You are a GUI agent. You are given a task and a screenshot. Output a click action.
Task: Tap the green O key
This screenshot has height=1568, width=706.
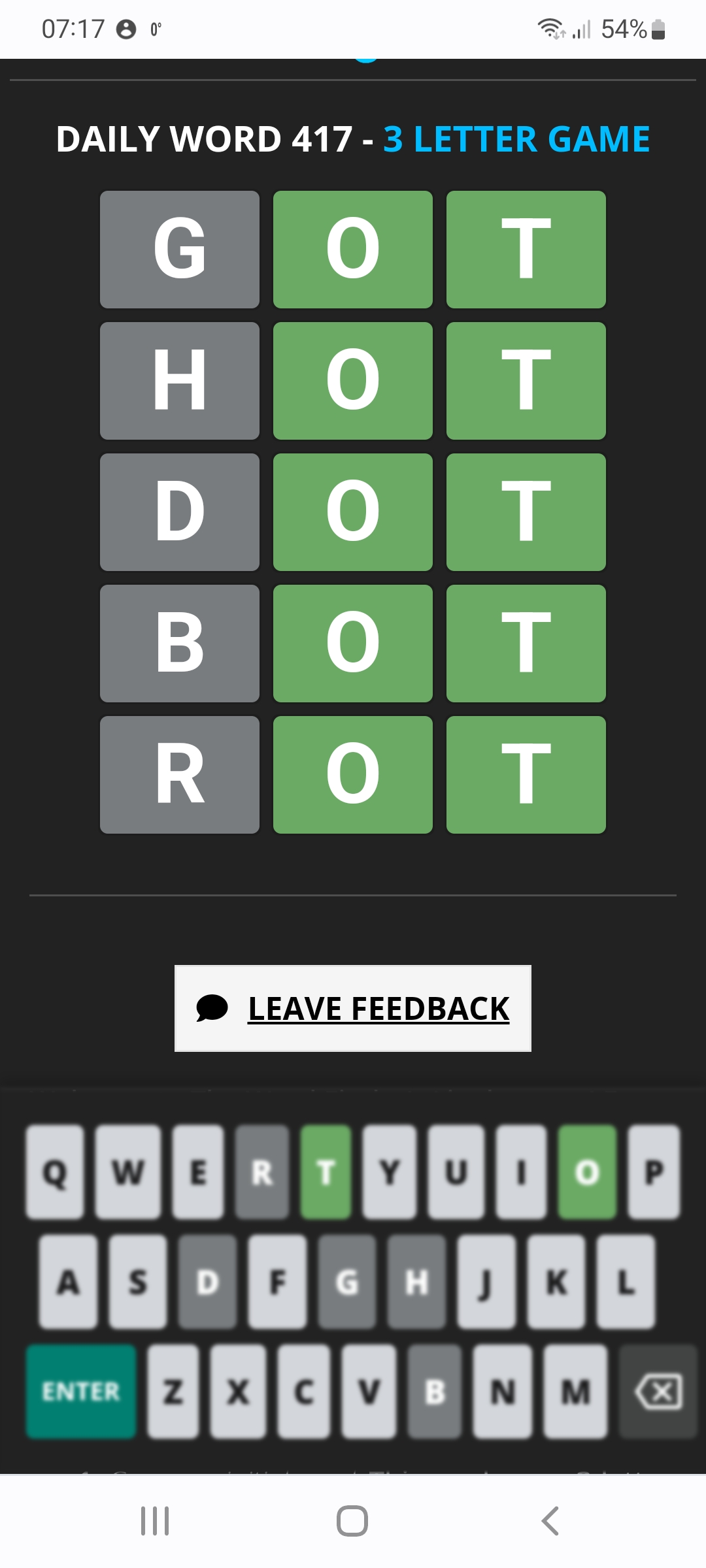pyautogui.click(x=587, y=1172)
